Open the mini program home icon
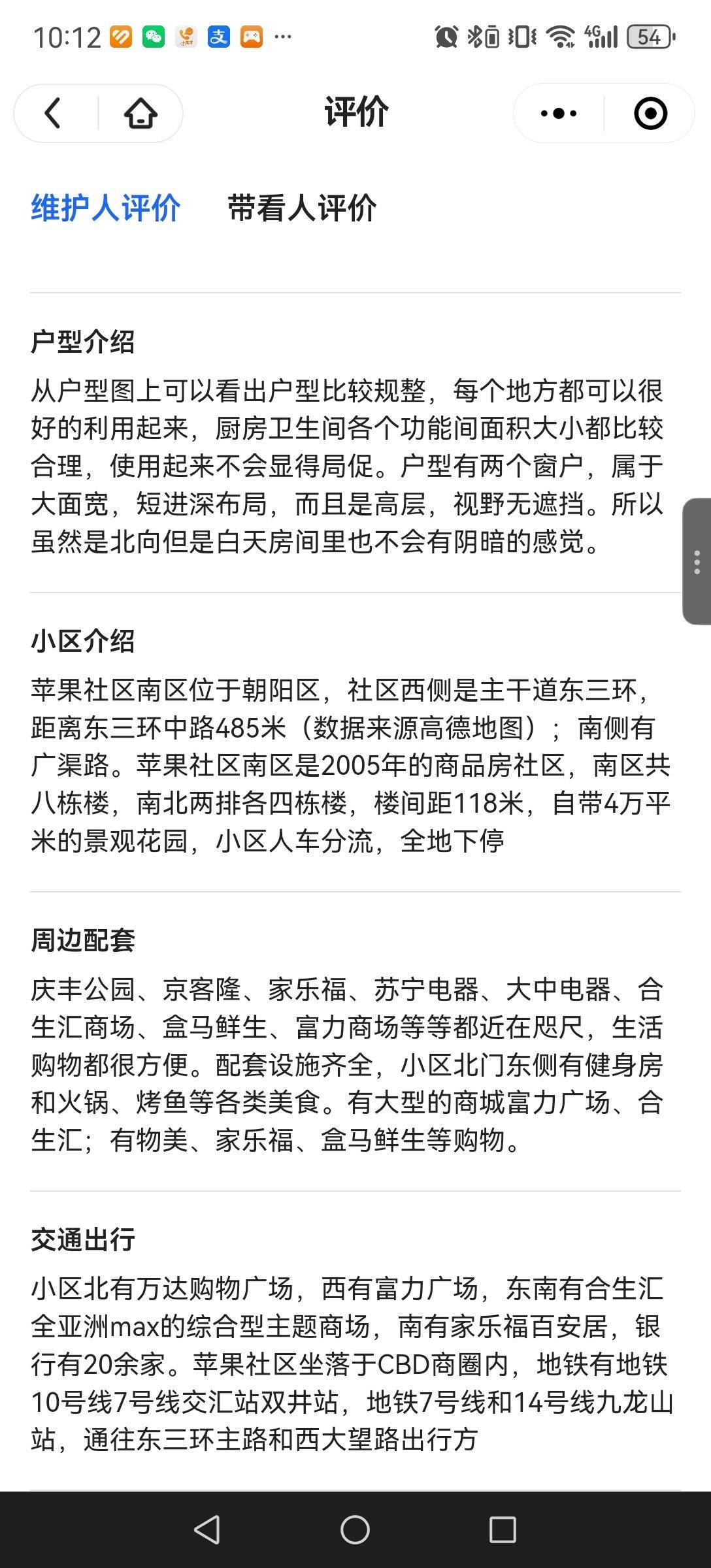The width and height of the screenshot is (711, 1568). [x=141, y=113]
